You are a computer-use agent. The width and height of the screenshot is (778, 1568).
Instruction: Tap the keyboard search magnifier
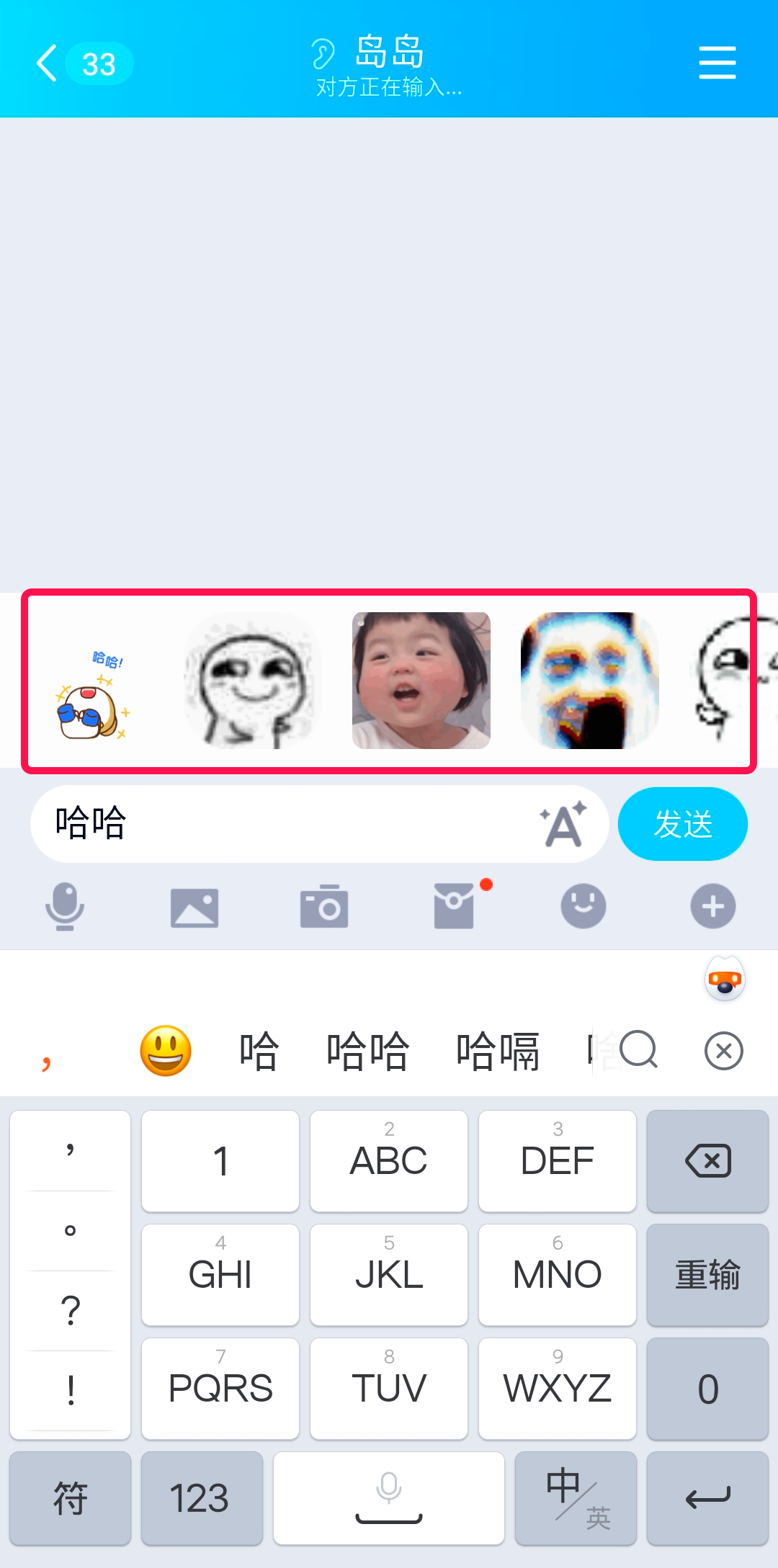(x=638, y=1050)
